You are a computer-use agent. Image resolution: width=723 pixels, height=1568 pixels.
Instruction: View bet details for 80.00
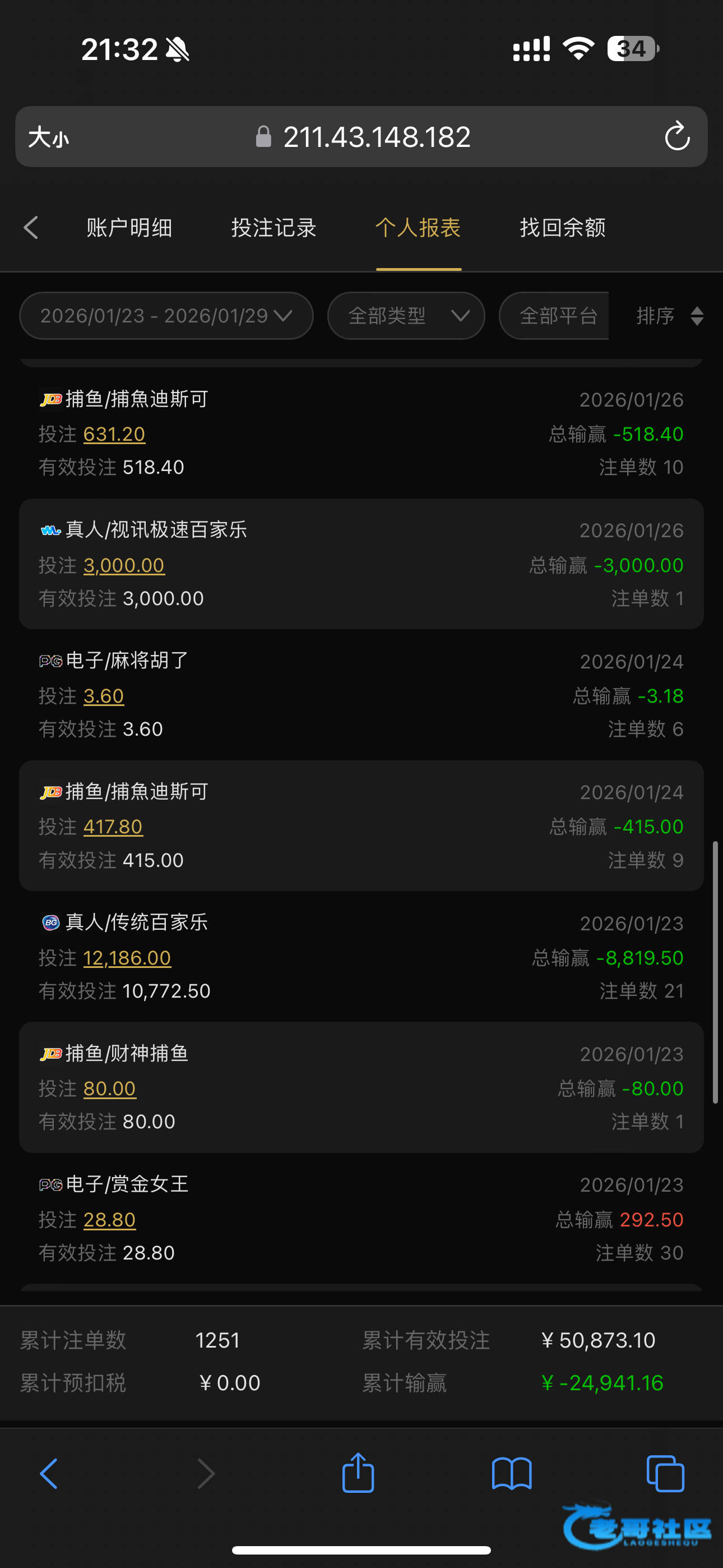click(110, 1089)
